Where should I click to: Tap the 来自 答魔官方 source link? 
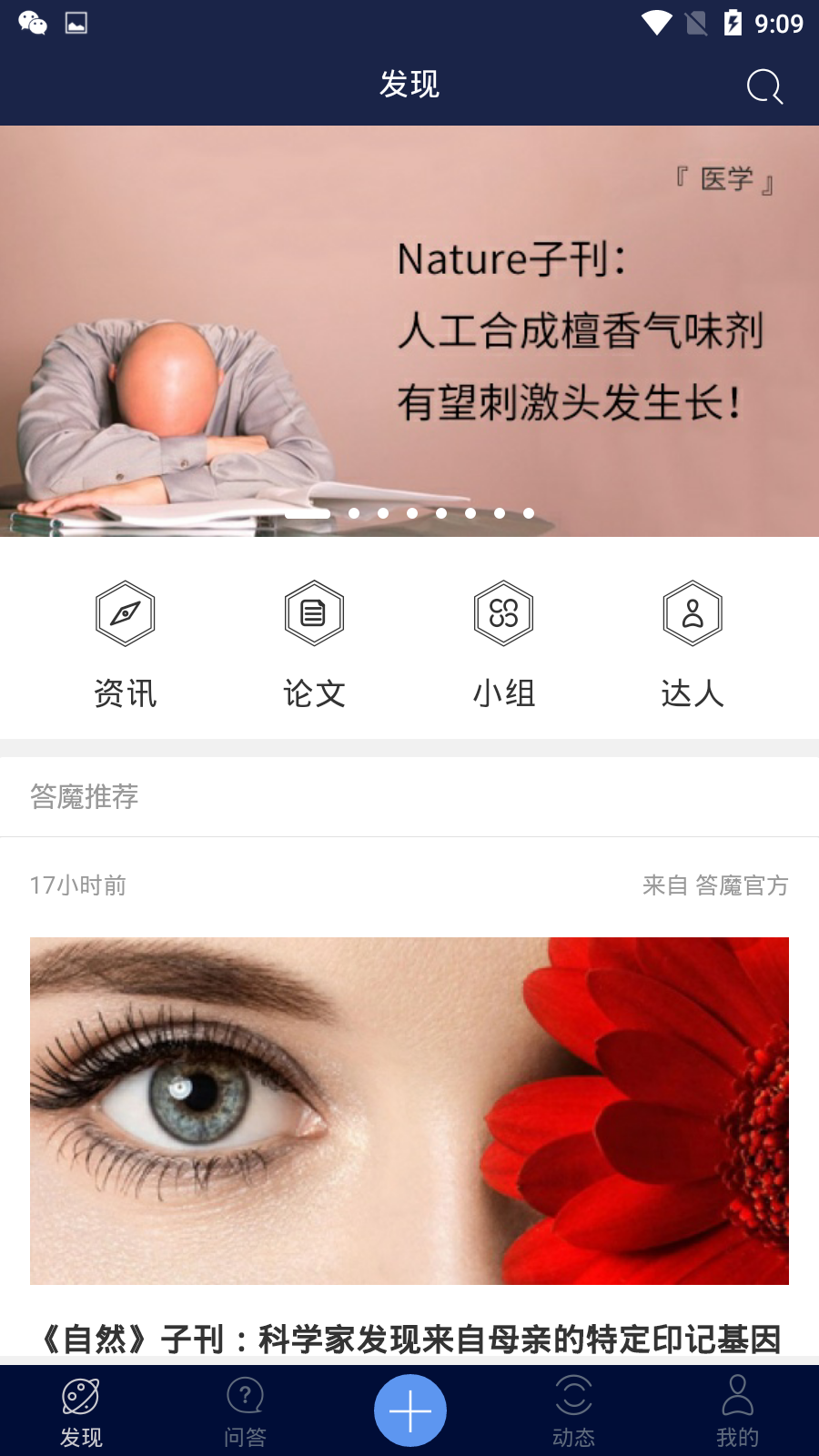pyautogui.click(x=717, y=885)
